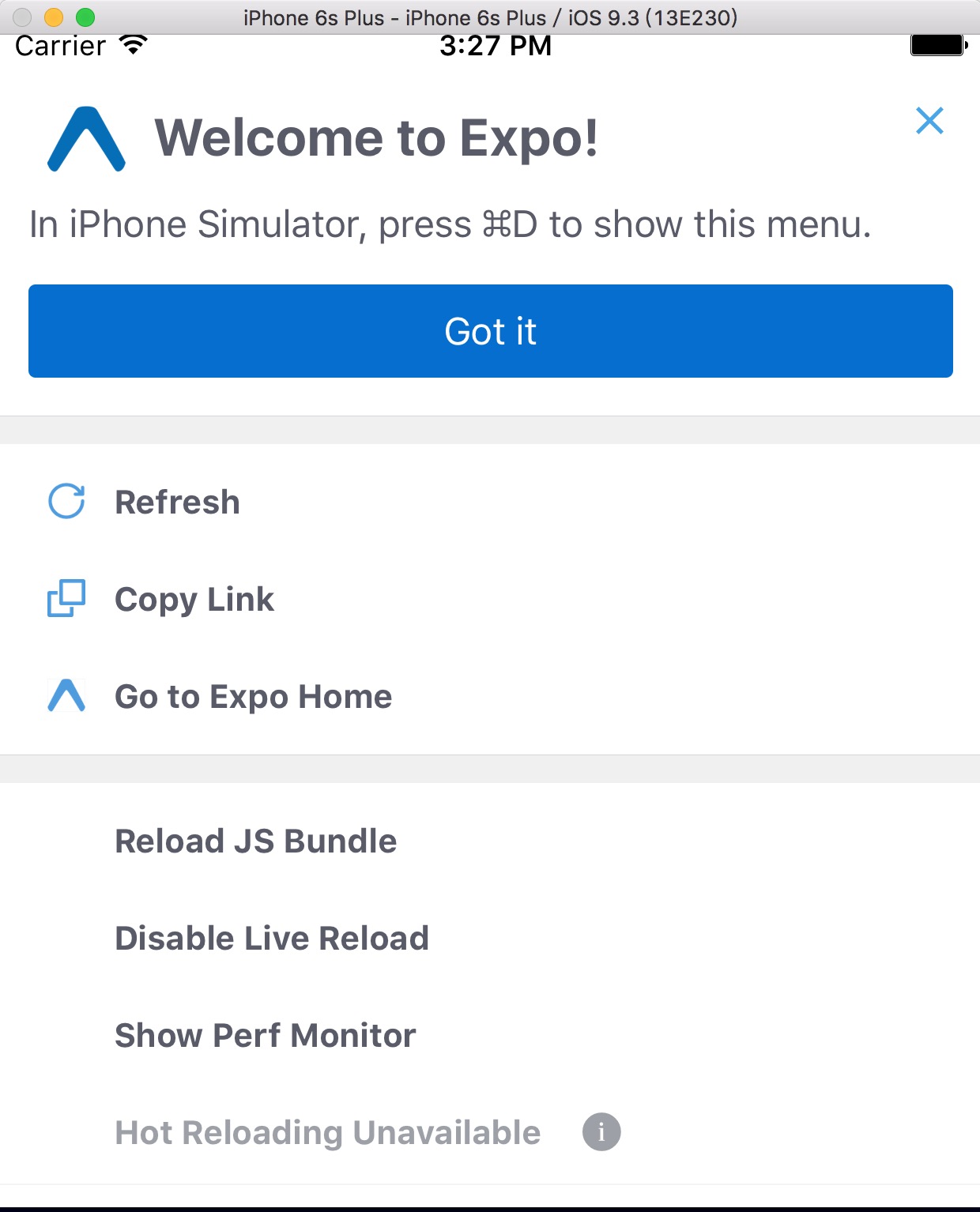Viewport: 980px width, 1212px height.
Task: Show Perf Monitor
Action: [x=265, y=1036]
